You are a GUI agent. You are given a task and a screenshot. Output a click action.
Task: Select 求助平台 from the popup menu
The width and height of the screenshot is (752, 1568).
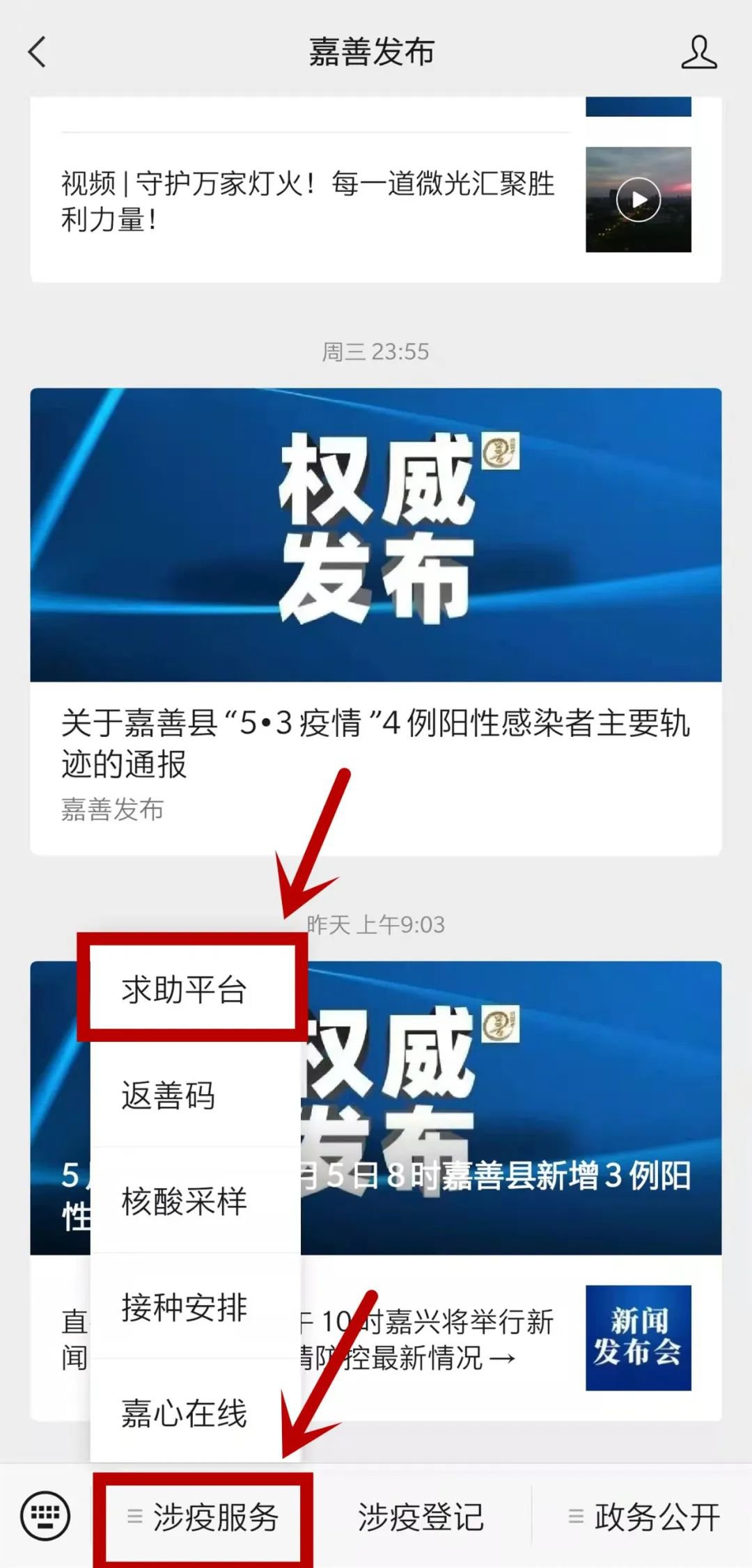coord(185,989)
